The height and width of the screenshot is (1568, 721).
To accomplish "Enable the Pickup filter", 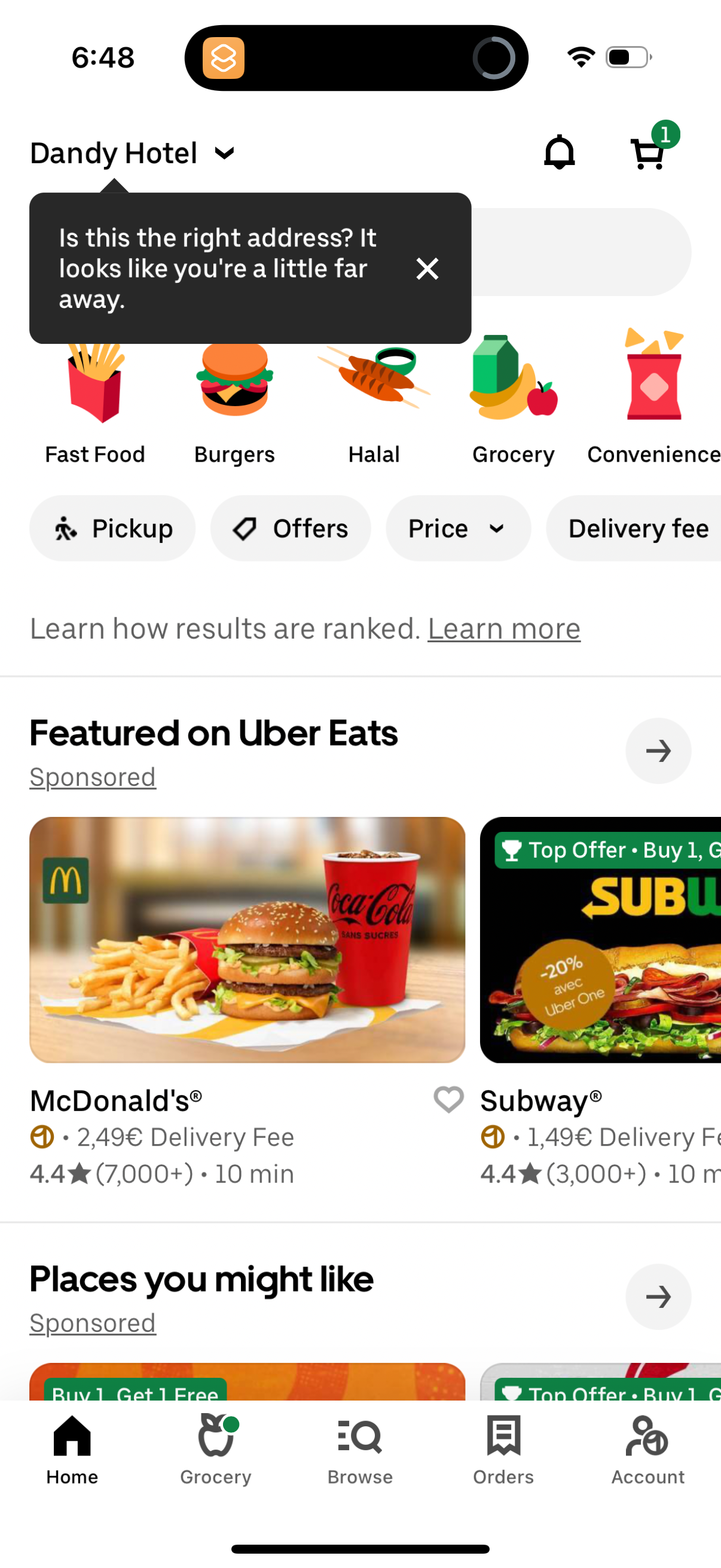I will (112, 529).
